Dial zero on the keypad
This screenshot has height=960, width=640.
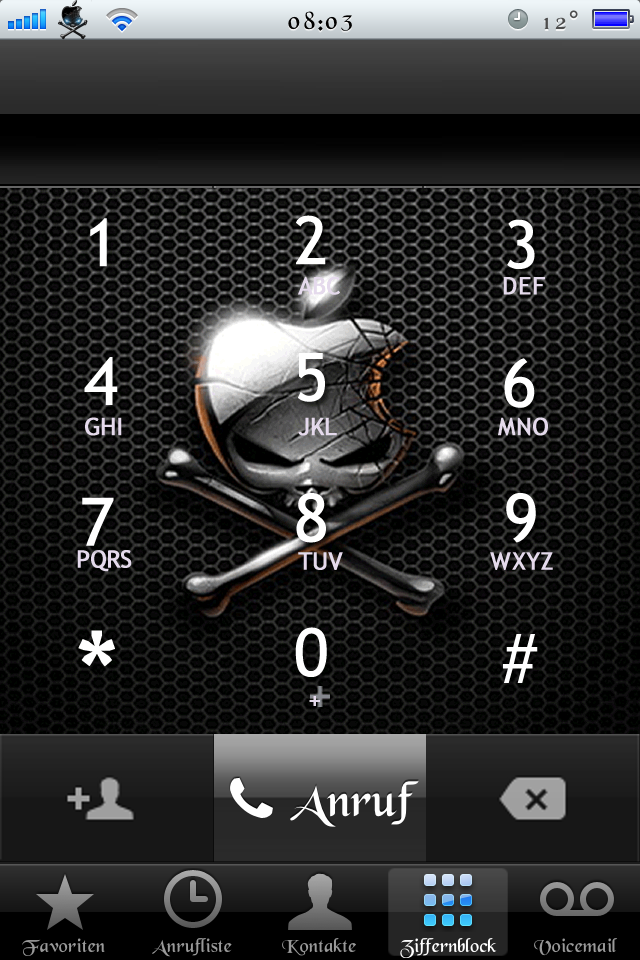[x=313, y=665]
